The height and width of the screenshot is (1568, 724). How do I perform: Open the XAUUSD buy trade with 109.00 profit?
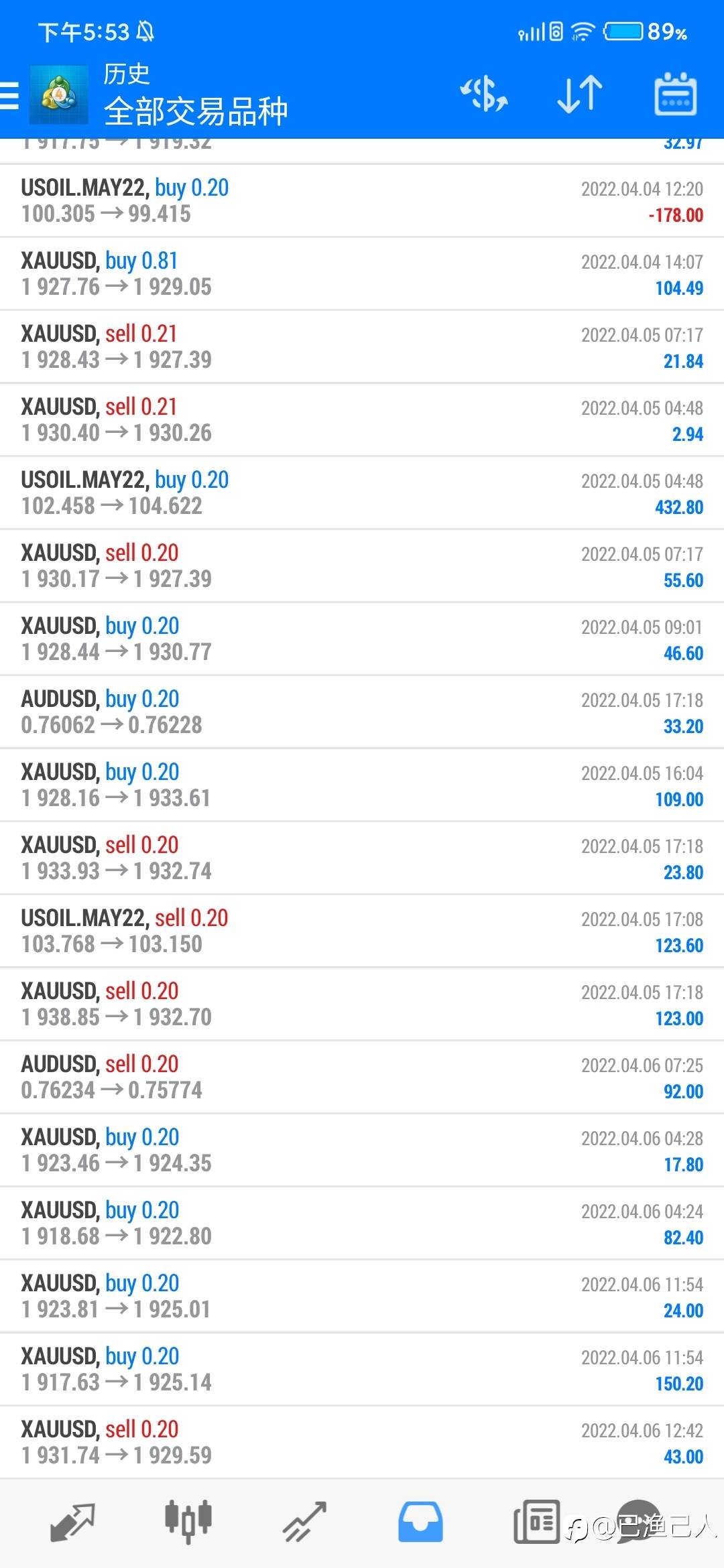pos(362,785)
